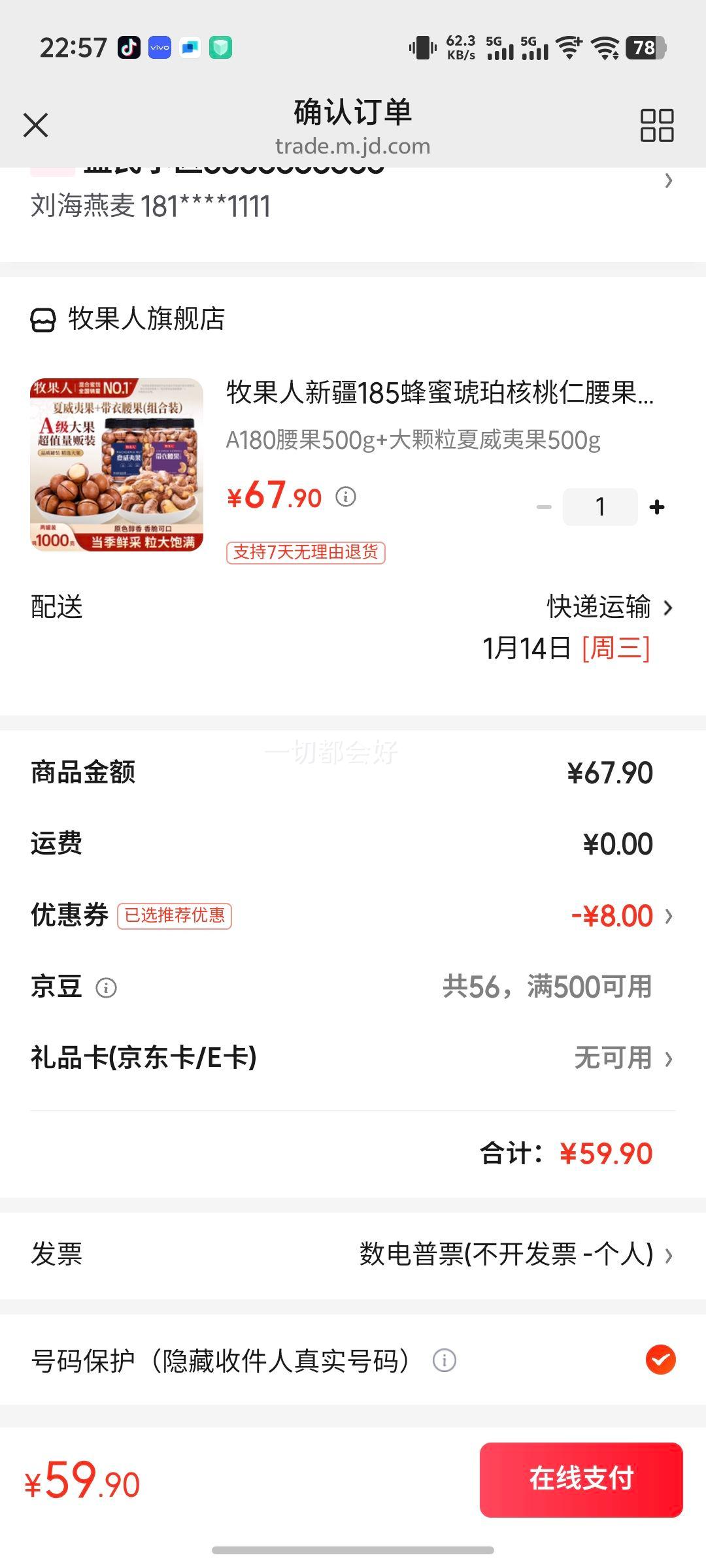Tap the info icon beside ¥67.90 price
Image resolution: width=706 pixels, height=1568 pixels.
(x=346, y=497)
